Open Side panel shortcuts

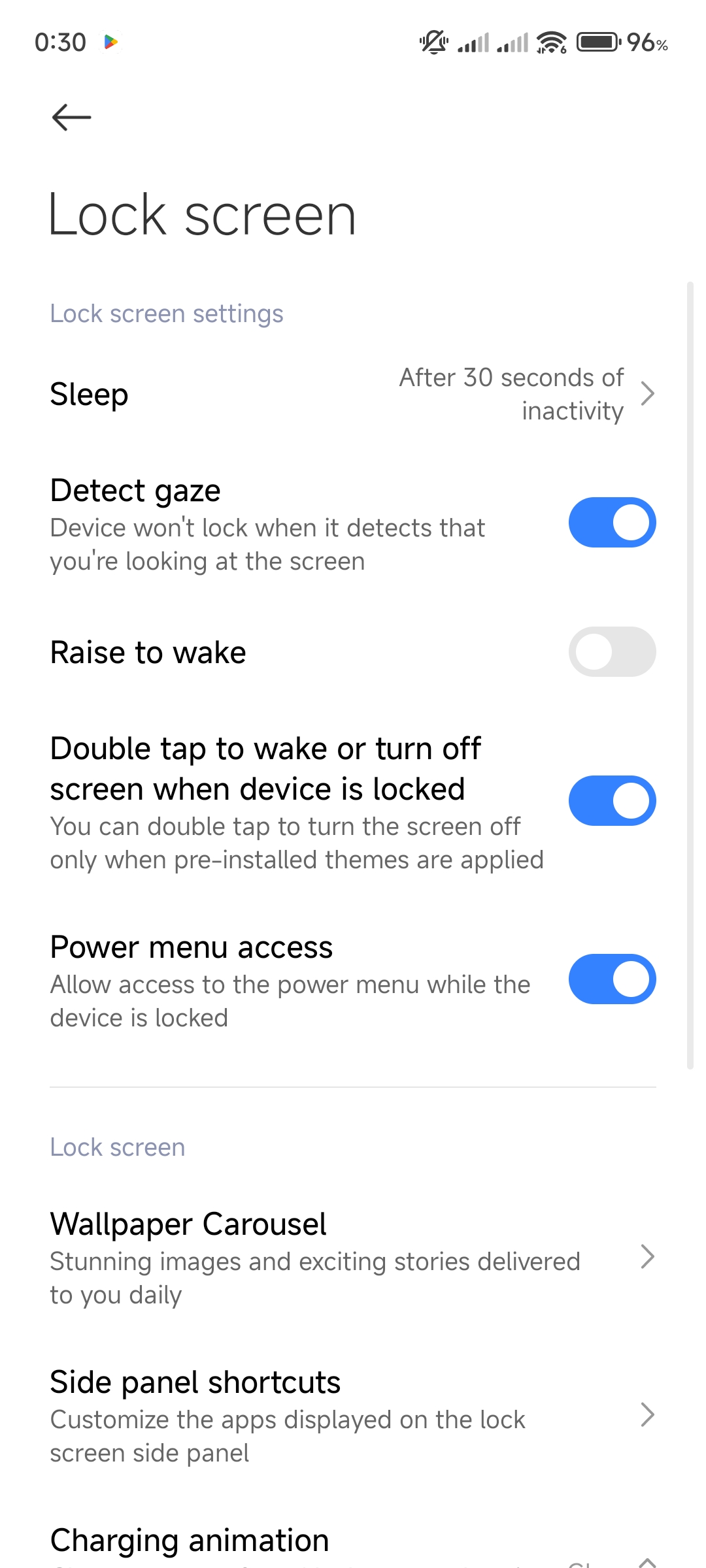353,1415
